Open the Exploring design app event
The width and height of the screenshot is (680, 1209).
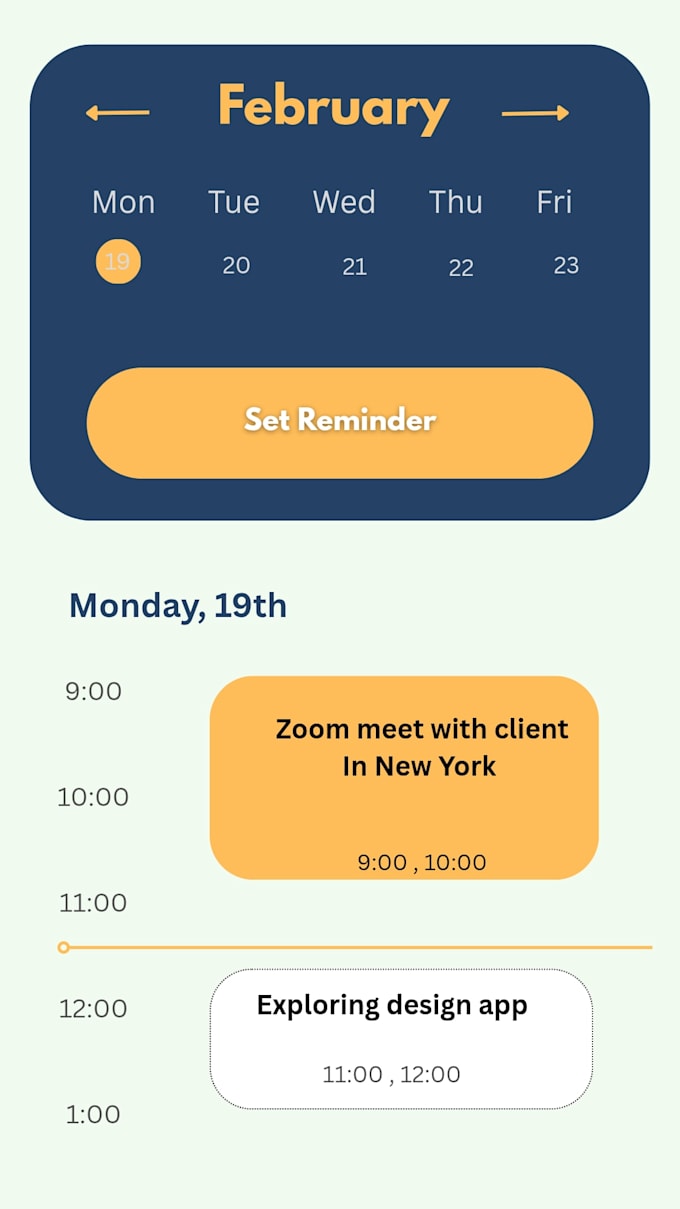(x=401, y=1039)
